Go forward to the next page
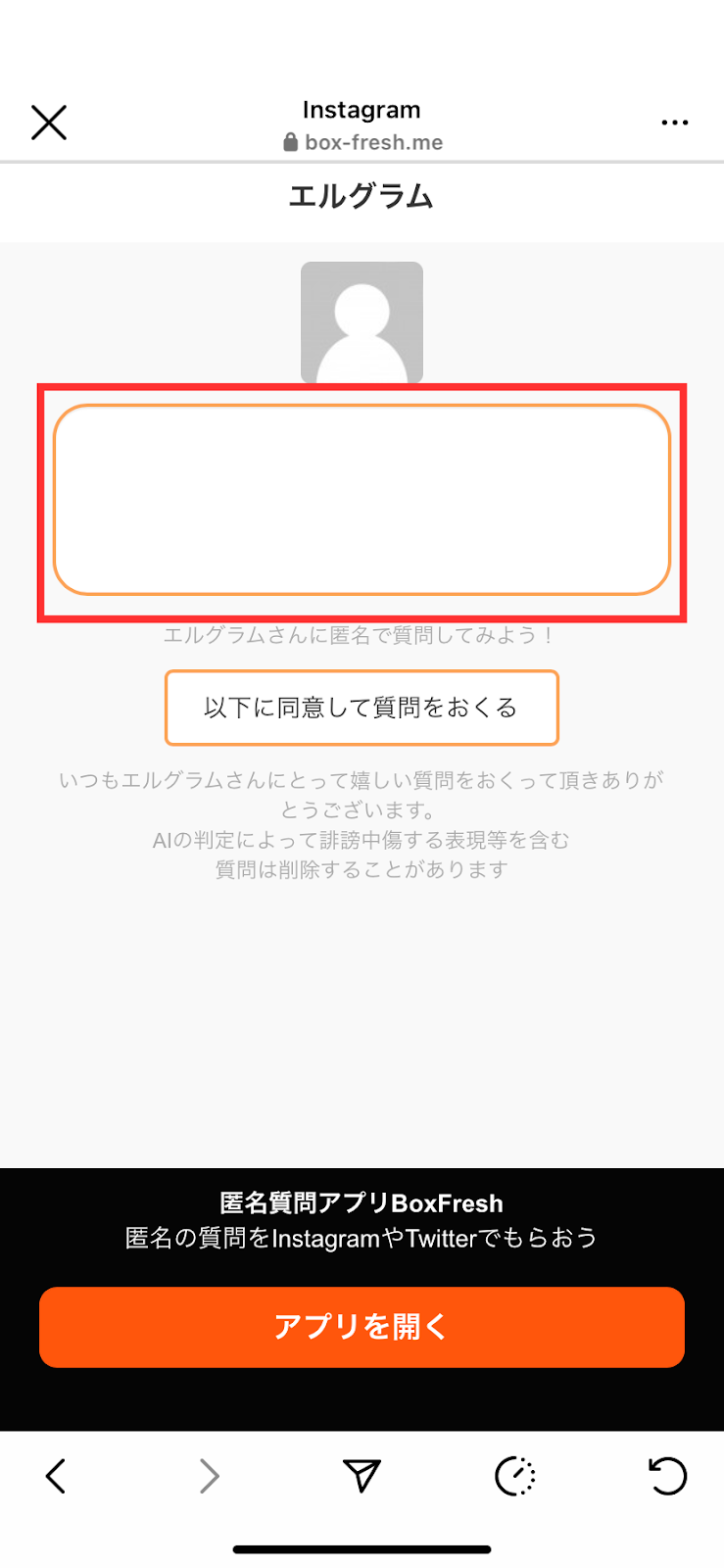Screen dimensions: 724x1568 (209, 1476)
